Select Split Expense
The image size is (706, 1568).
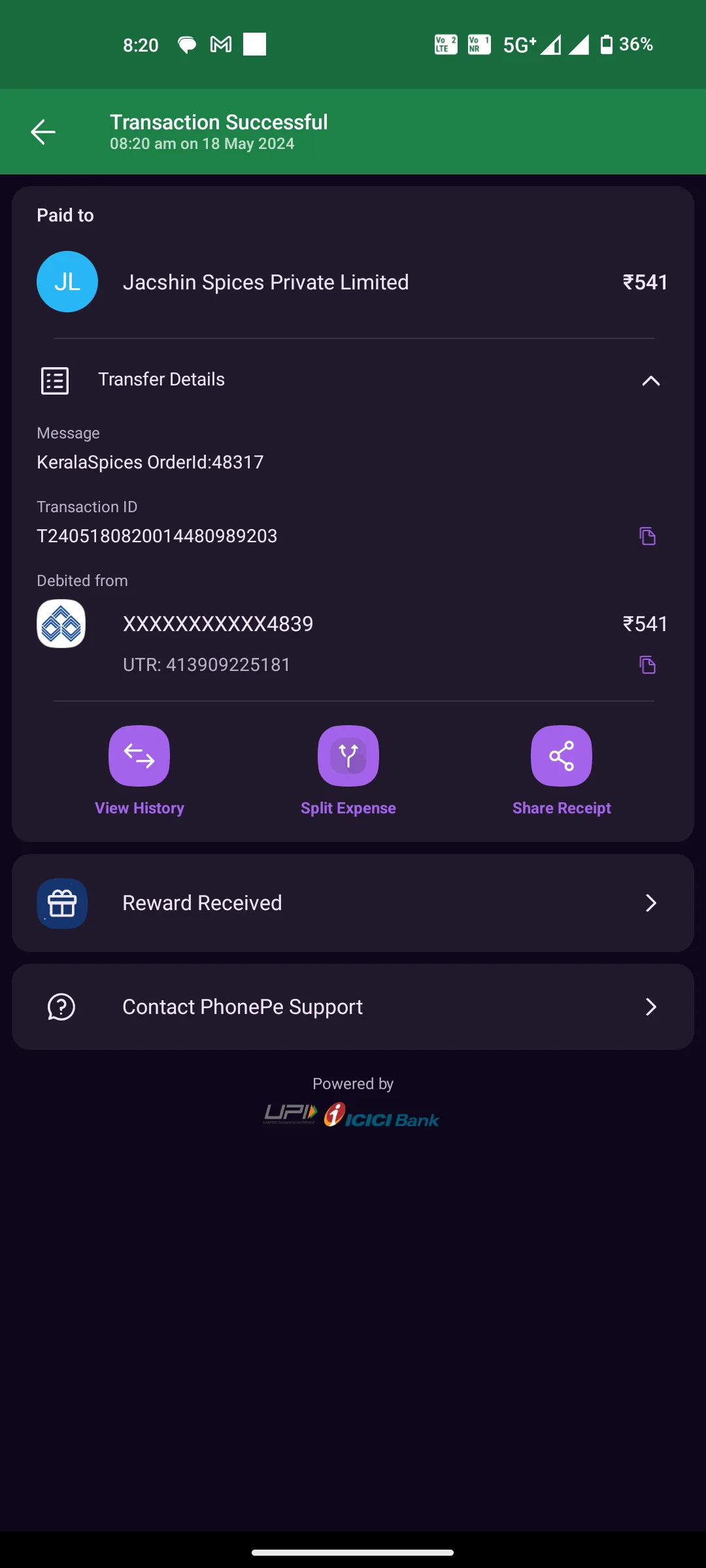[348, 771]
